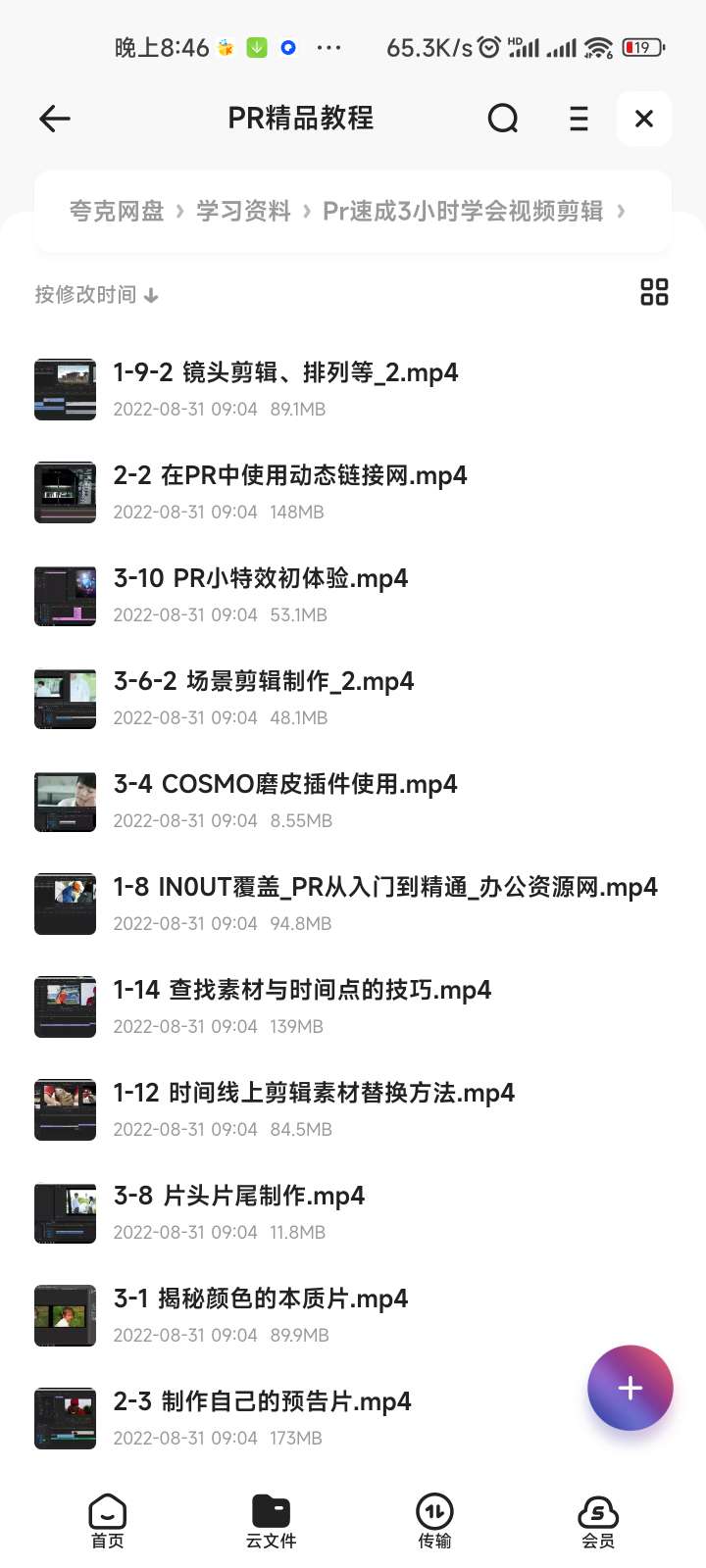Open the list options menu icon
706x1568 pixels.
tap(579, 119)
